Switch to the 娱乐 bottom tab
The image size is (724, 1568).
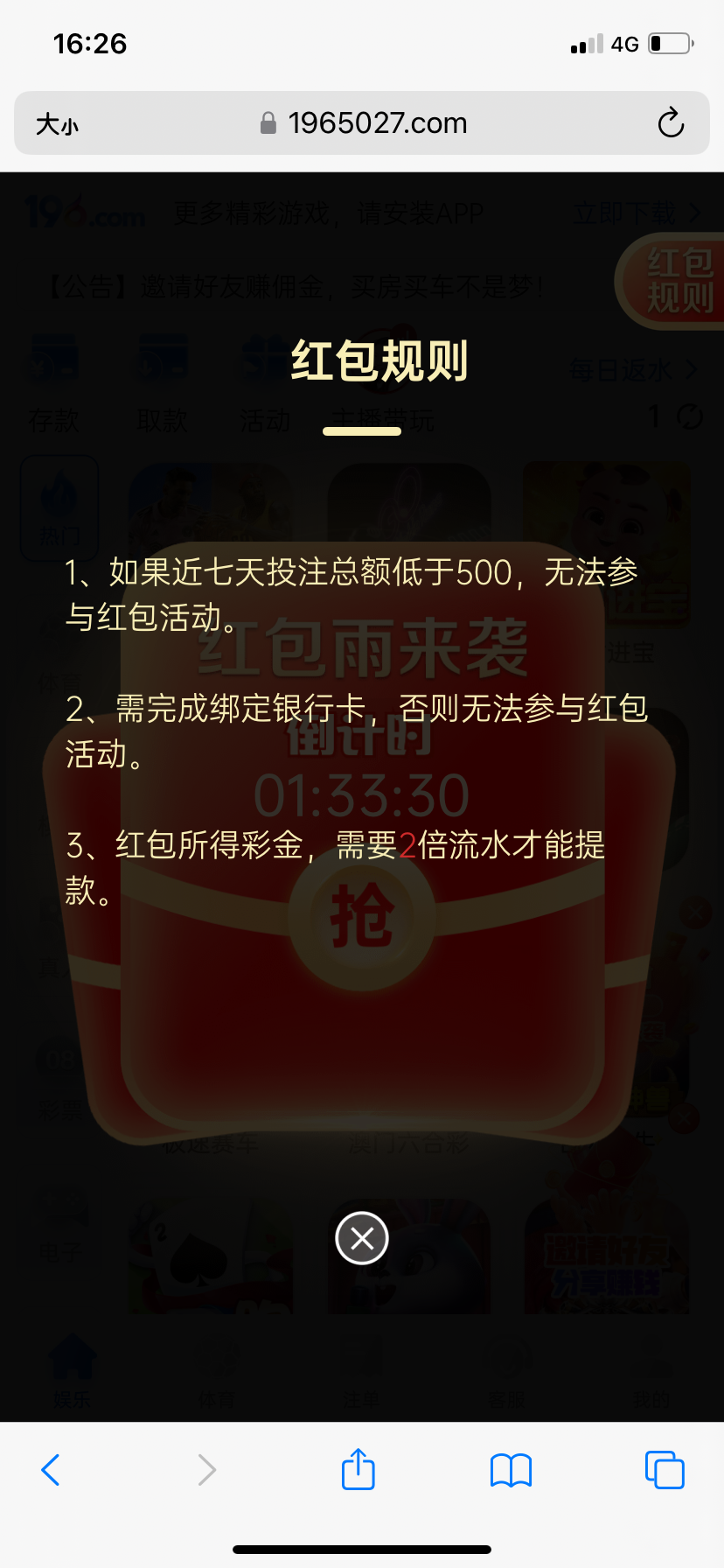tap(70, 1365)
